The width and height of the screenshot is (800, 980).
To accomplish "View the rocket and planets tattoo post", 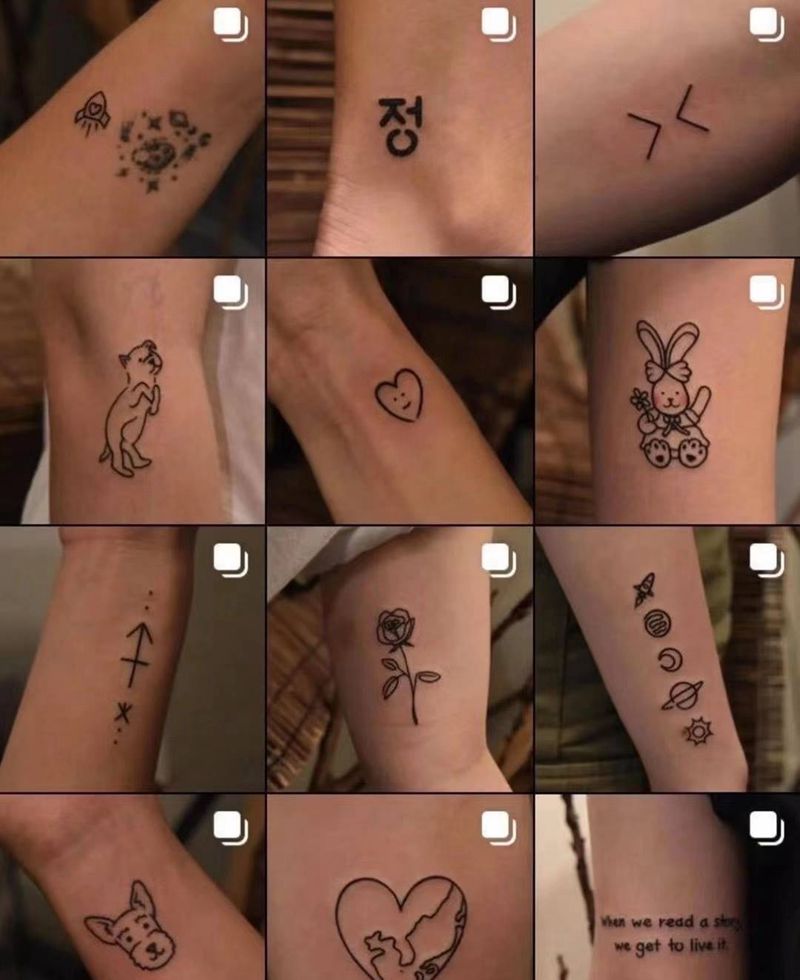I will tap(667, 660).
